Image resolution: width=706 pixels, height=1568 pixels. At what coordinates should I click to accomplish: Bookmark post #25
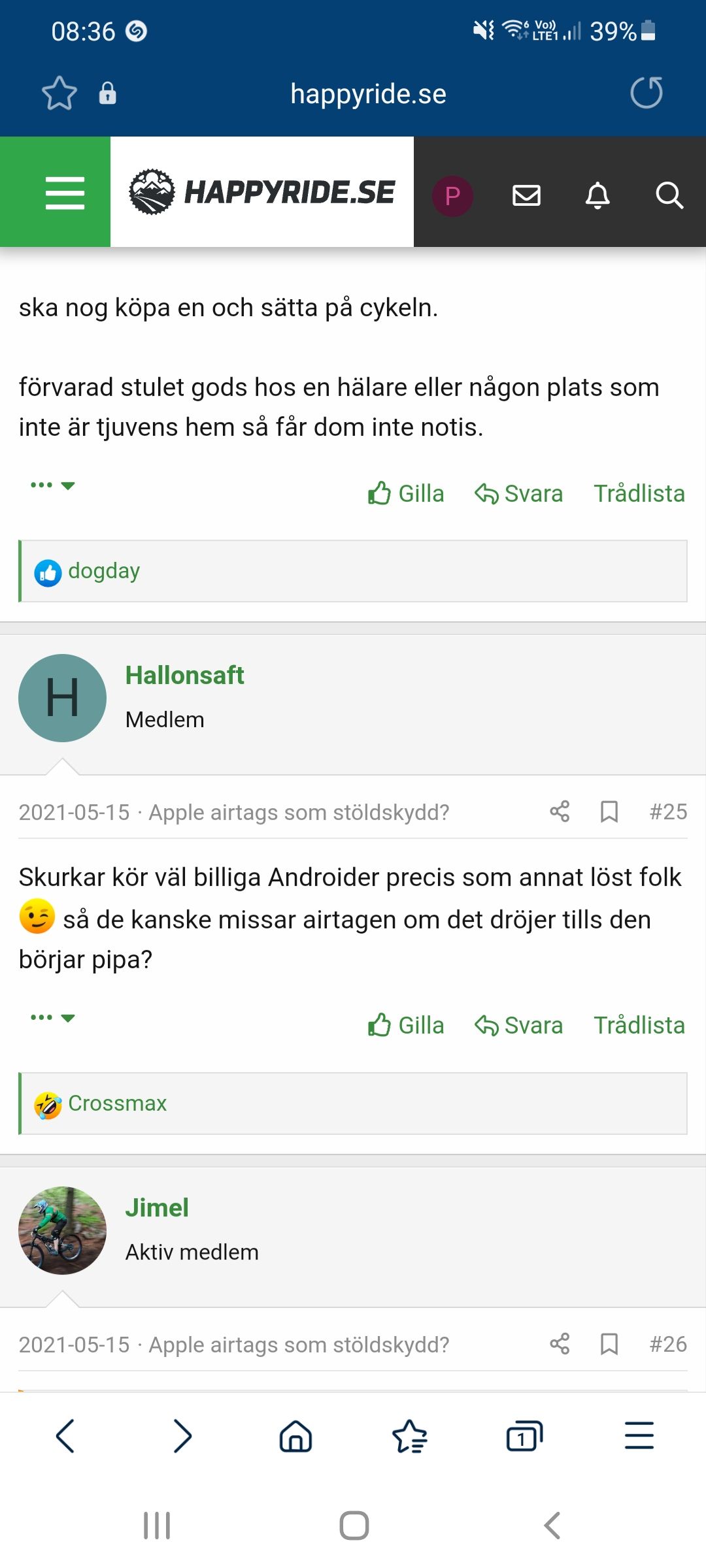(609, 811)
